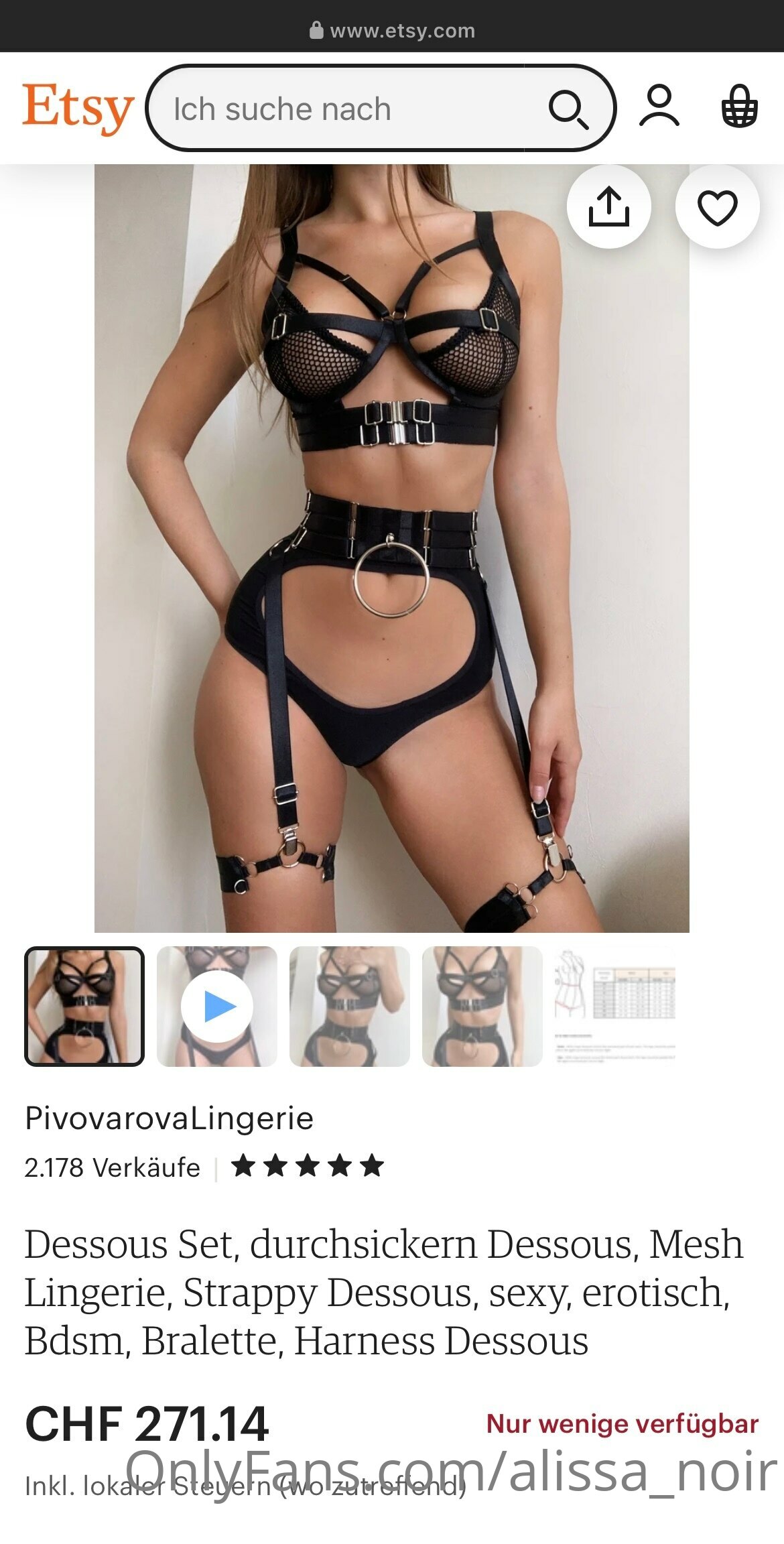
Task: Open the main product image
Action: [x=391, y=548]
